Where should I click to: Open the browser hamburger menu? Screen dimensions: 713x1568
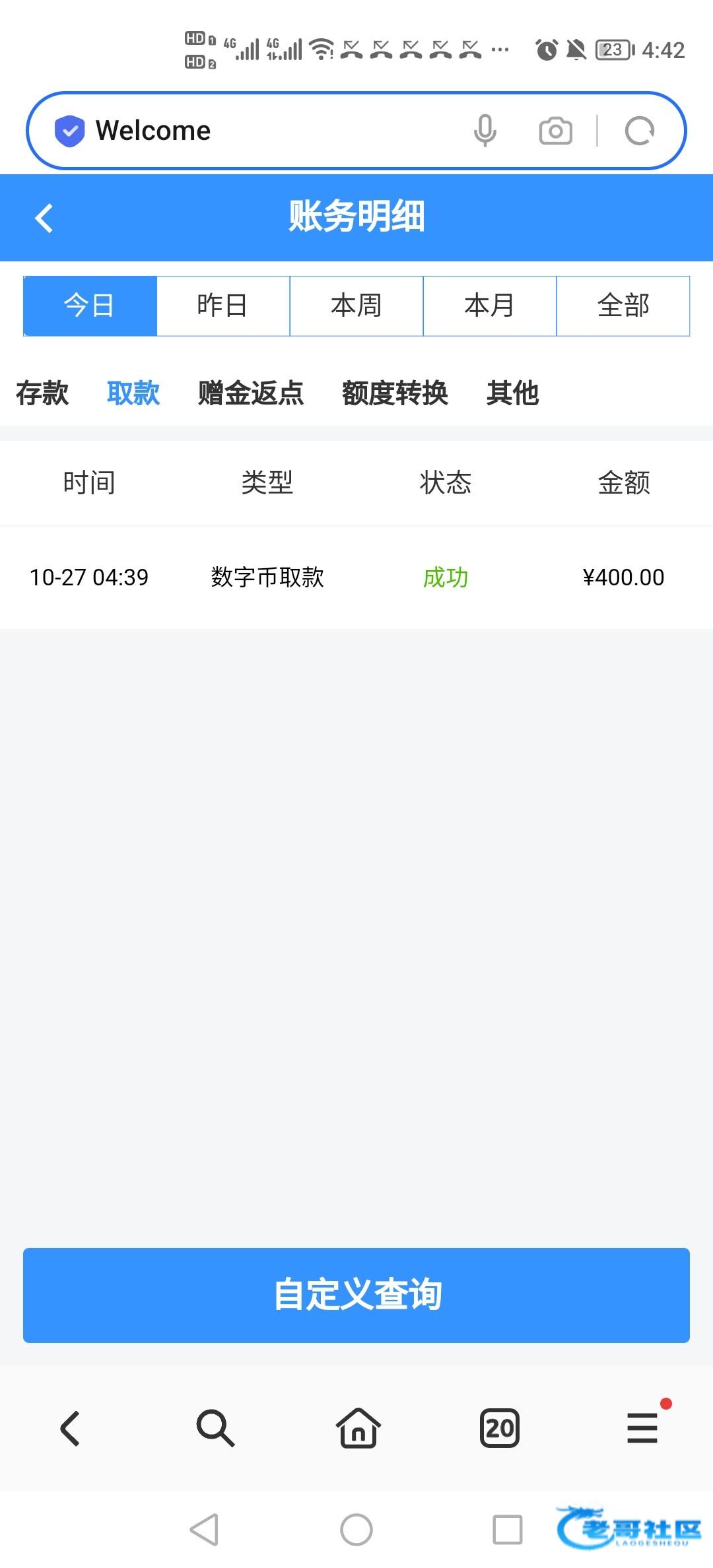[642, 1428]
